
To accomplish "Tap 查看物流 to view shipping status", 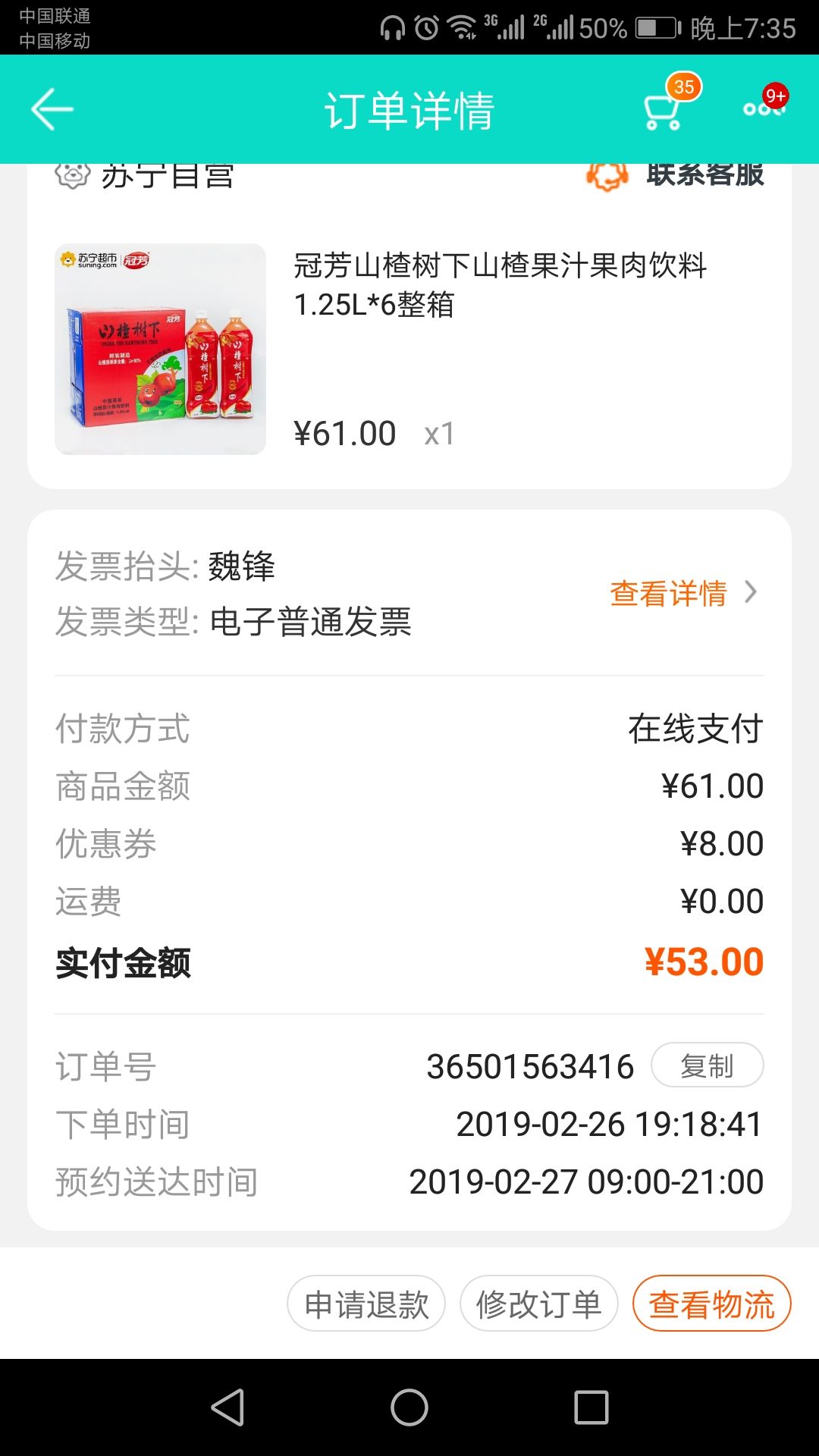I will coord(711,1303).
